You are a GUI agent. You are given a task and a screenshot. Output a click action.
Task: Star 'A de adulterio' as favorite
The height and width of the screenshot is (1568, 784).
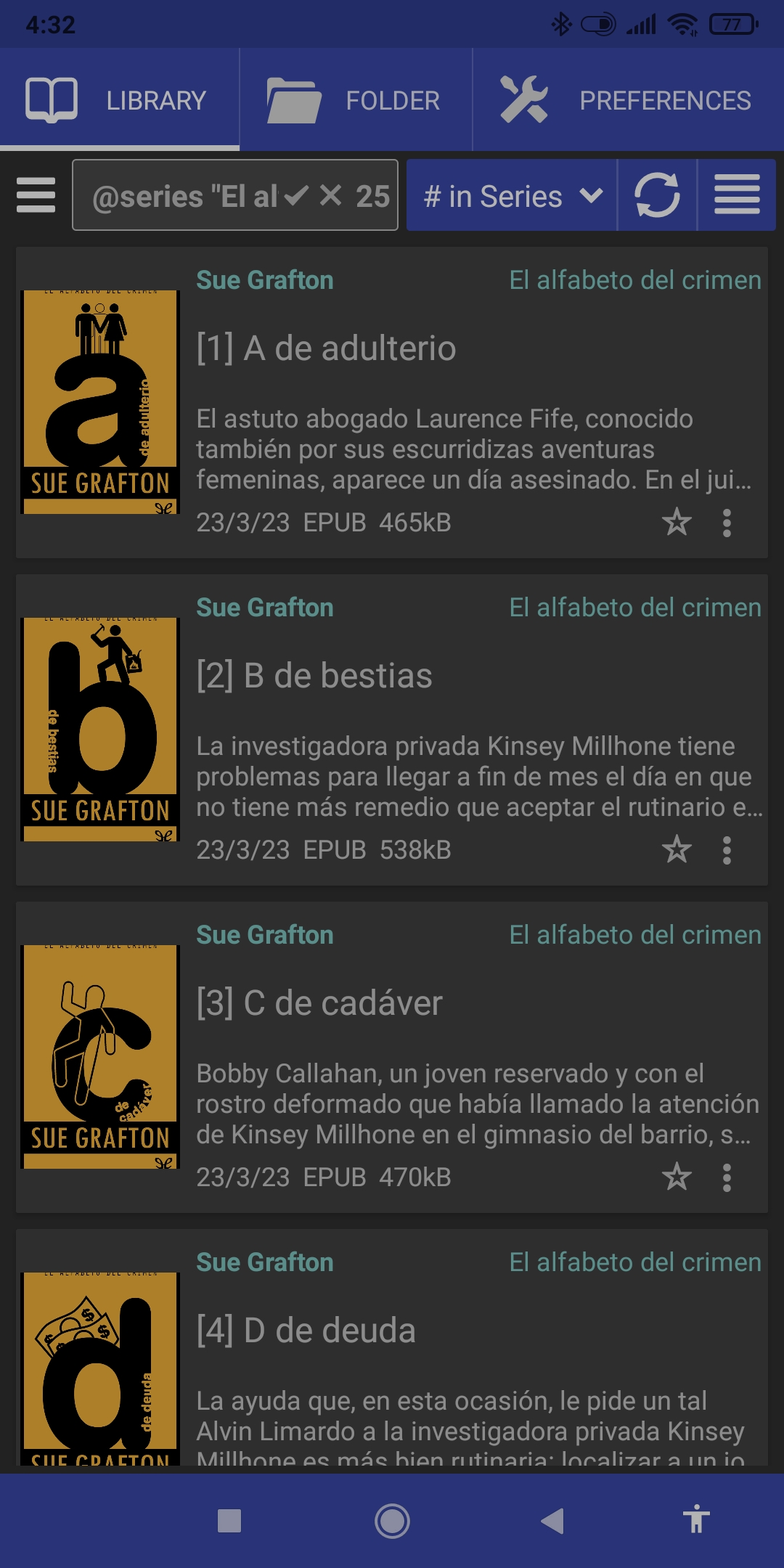coord(677,522)
